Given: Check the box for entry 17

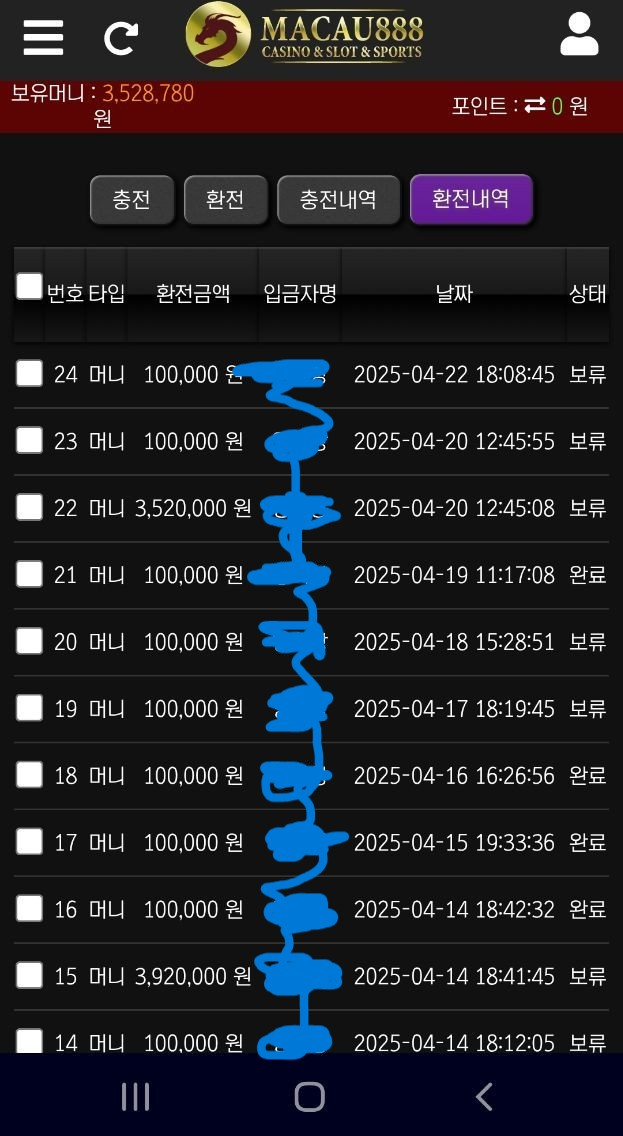Looking at the screenshot, I should coord(29,842).
